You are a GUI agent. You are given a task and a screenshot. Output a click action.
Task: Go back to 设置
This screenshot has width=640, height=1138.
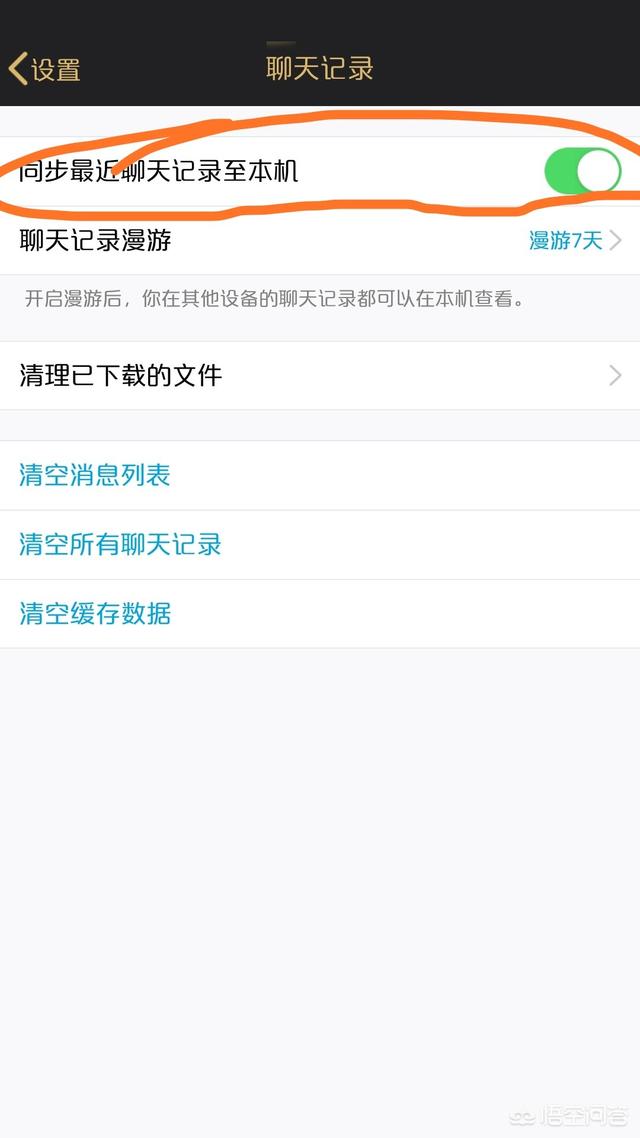[44, 69]
